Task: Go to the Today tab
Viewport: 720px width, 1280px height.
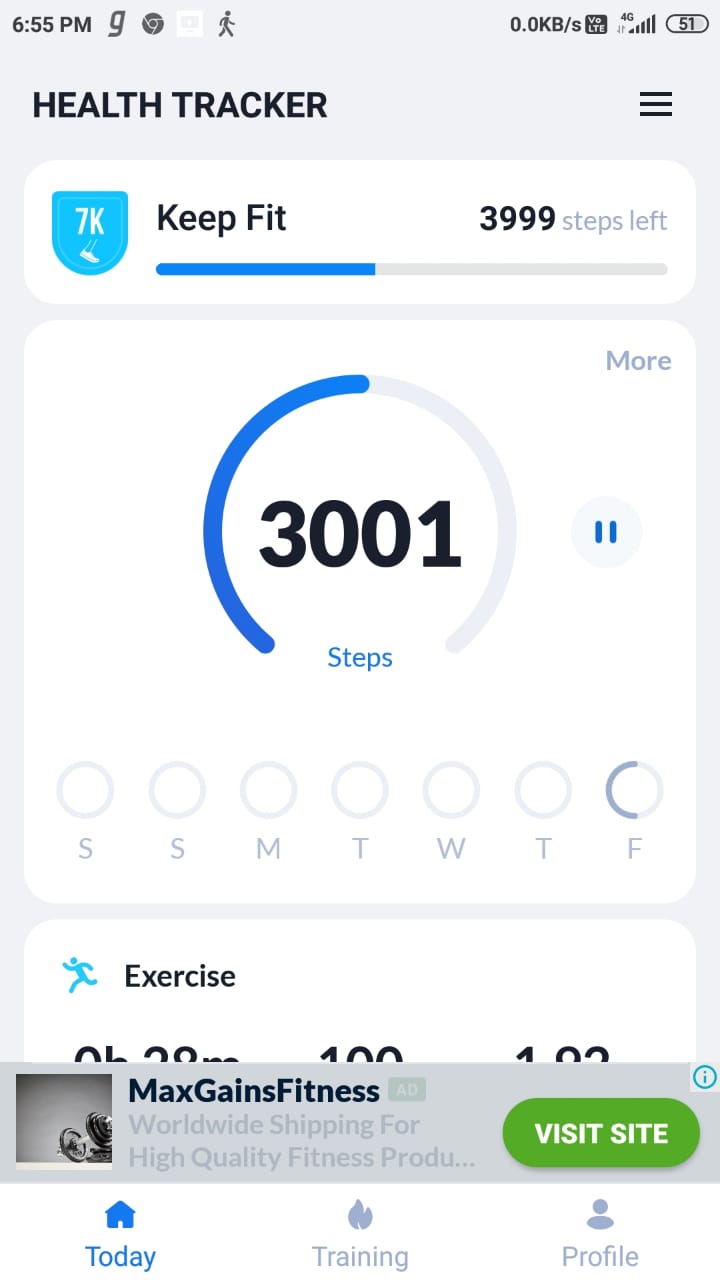Action: pos(120,1235)
